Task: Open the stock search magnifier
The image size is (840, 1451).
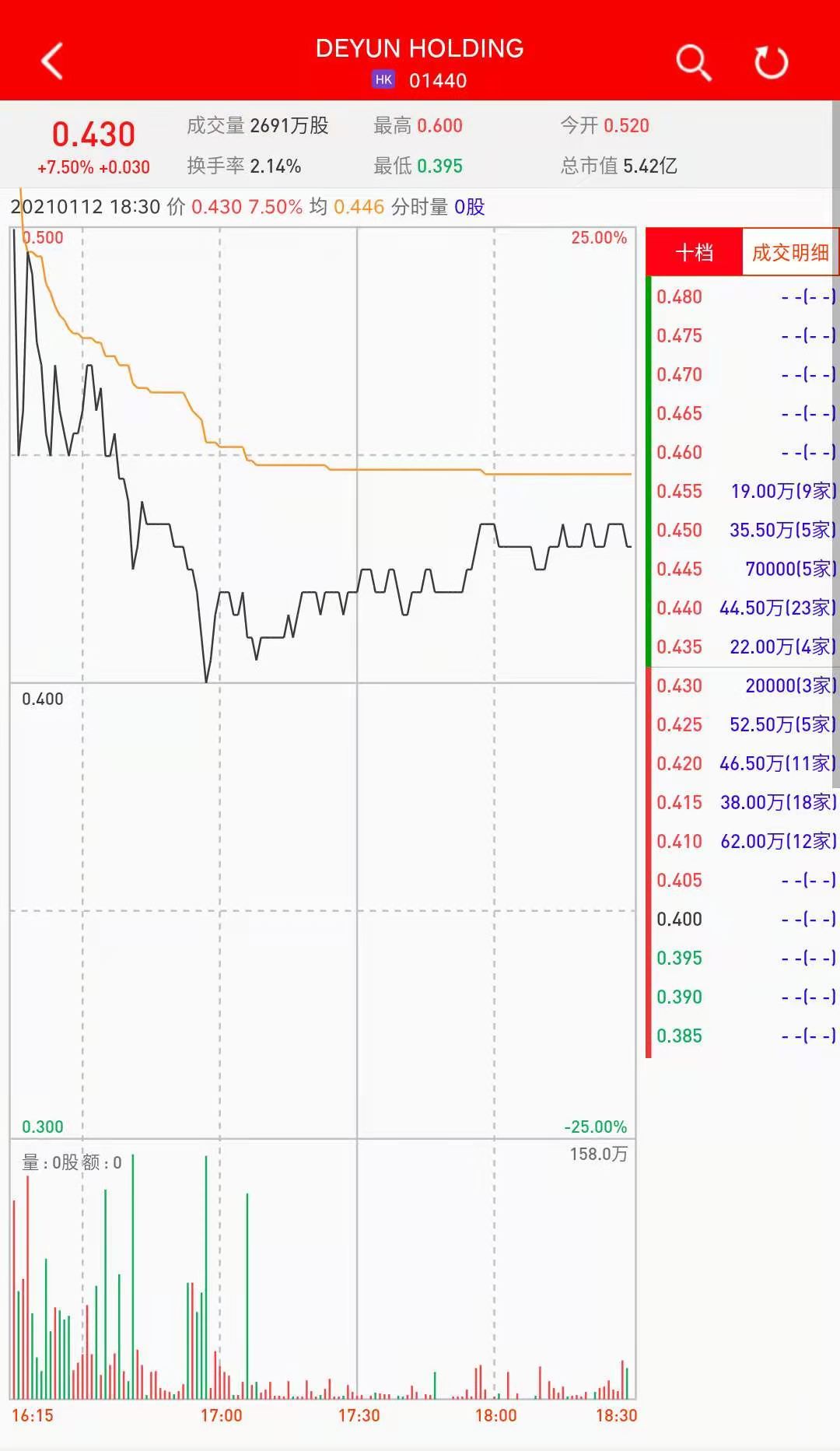Action: click(x=692, y=61)
